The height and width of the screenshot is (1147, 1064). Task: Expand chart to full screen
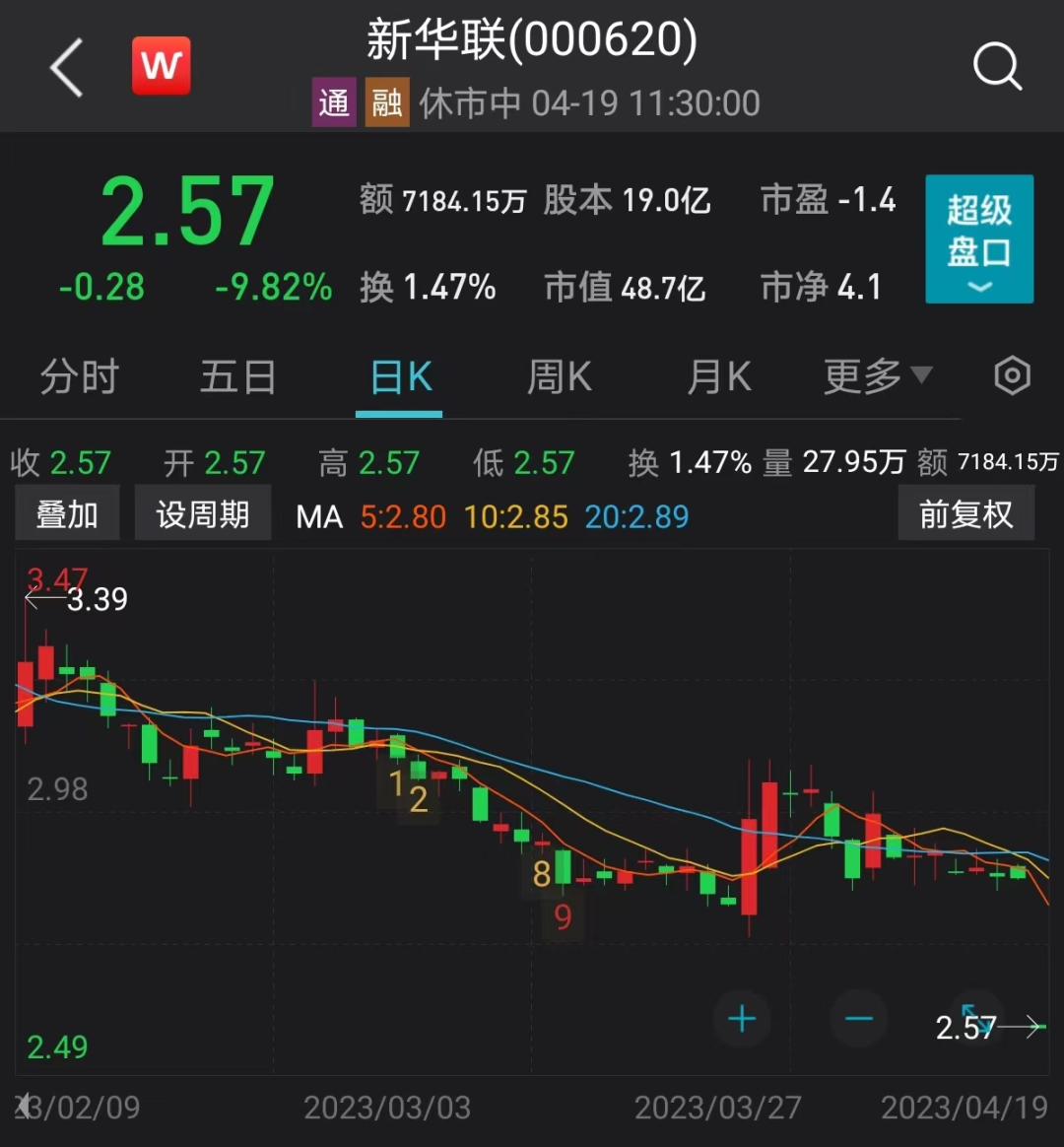[x=975, y=1015]
